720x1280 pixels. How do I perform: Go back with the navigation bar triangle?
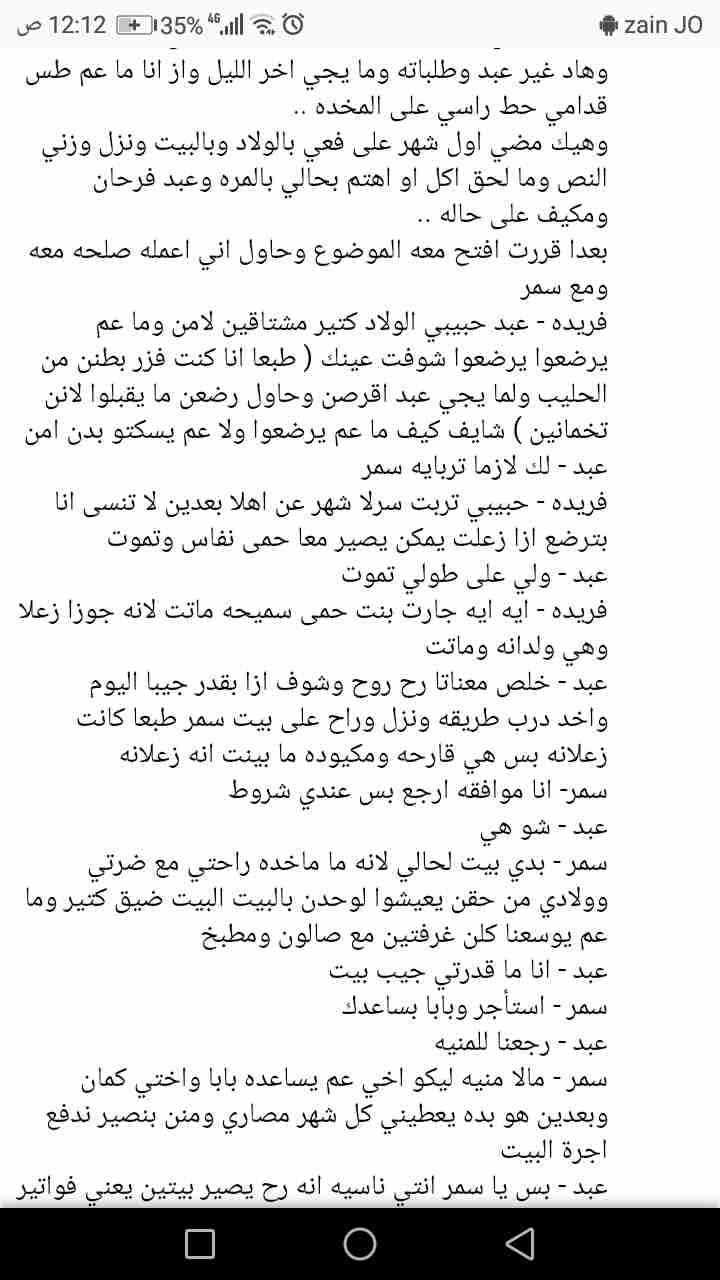[519, 1243]
